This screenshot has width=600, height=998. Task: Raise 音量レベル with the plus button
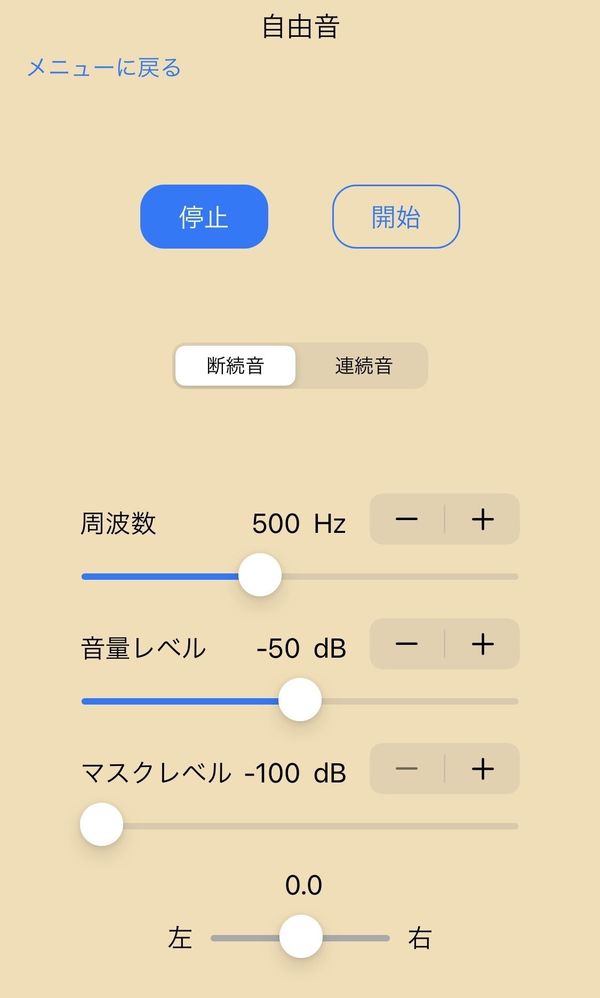[482, 644]
